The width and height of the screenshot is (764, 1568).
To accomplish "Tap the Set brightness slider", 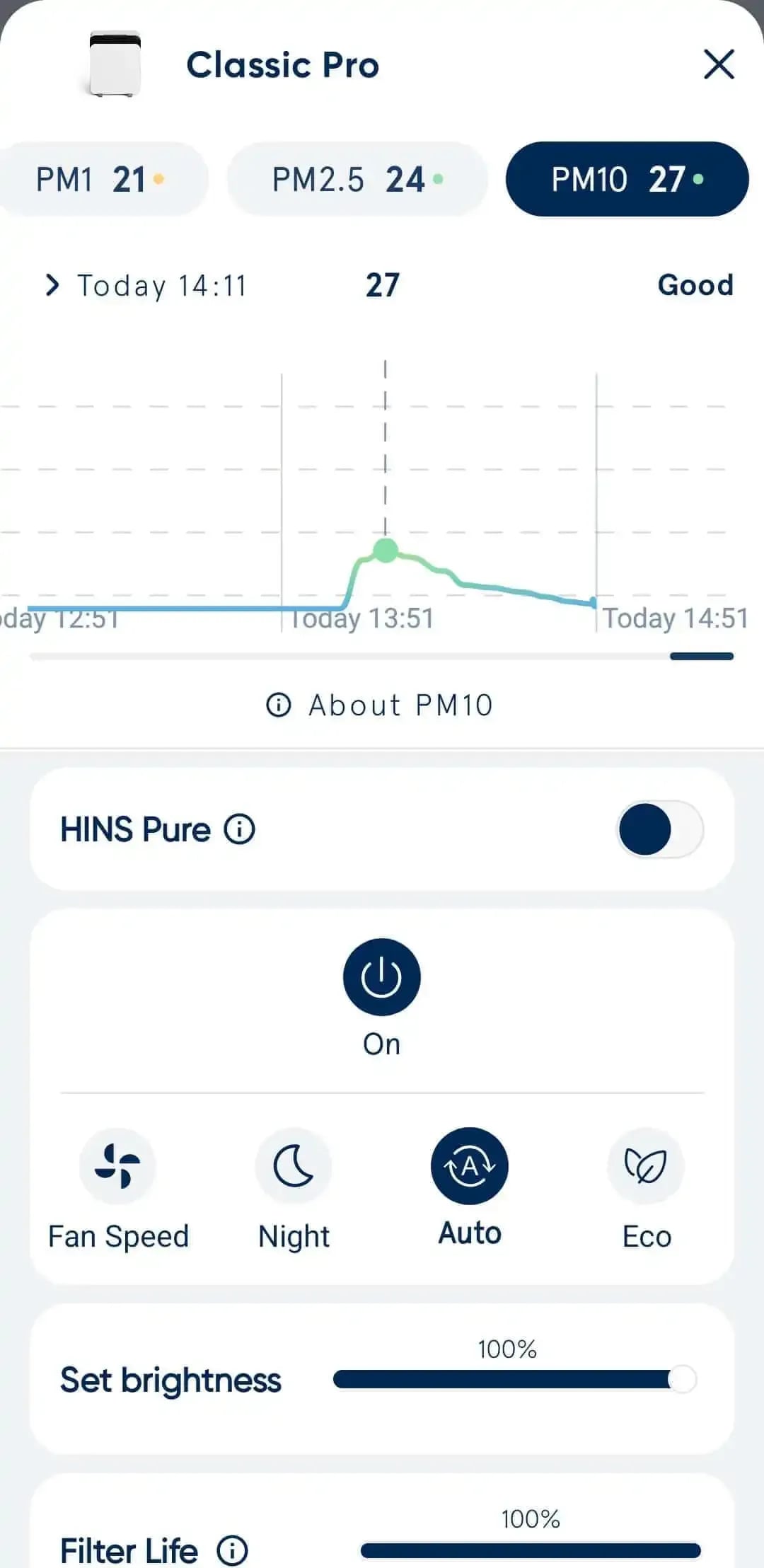I will pyautogui.click(x=515, y=1379).
